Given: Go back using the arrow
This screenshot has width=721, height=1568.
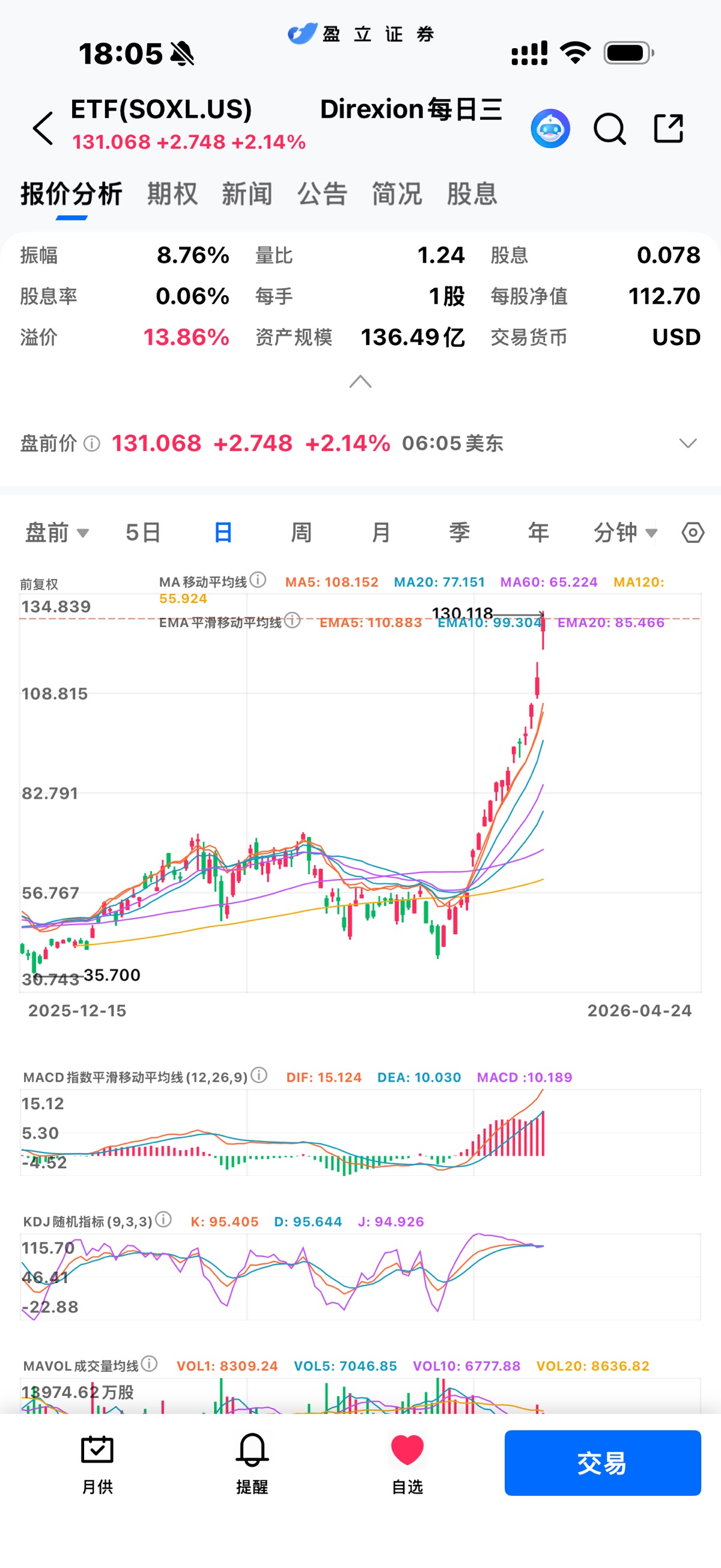Looking at the screenshot, I should click(x=43, y=129).
